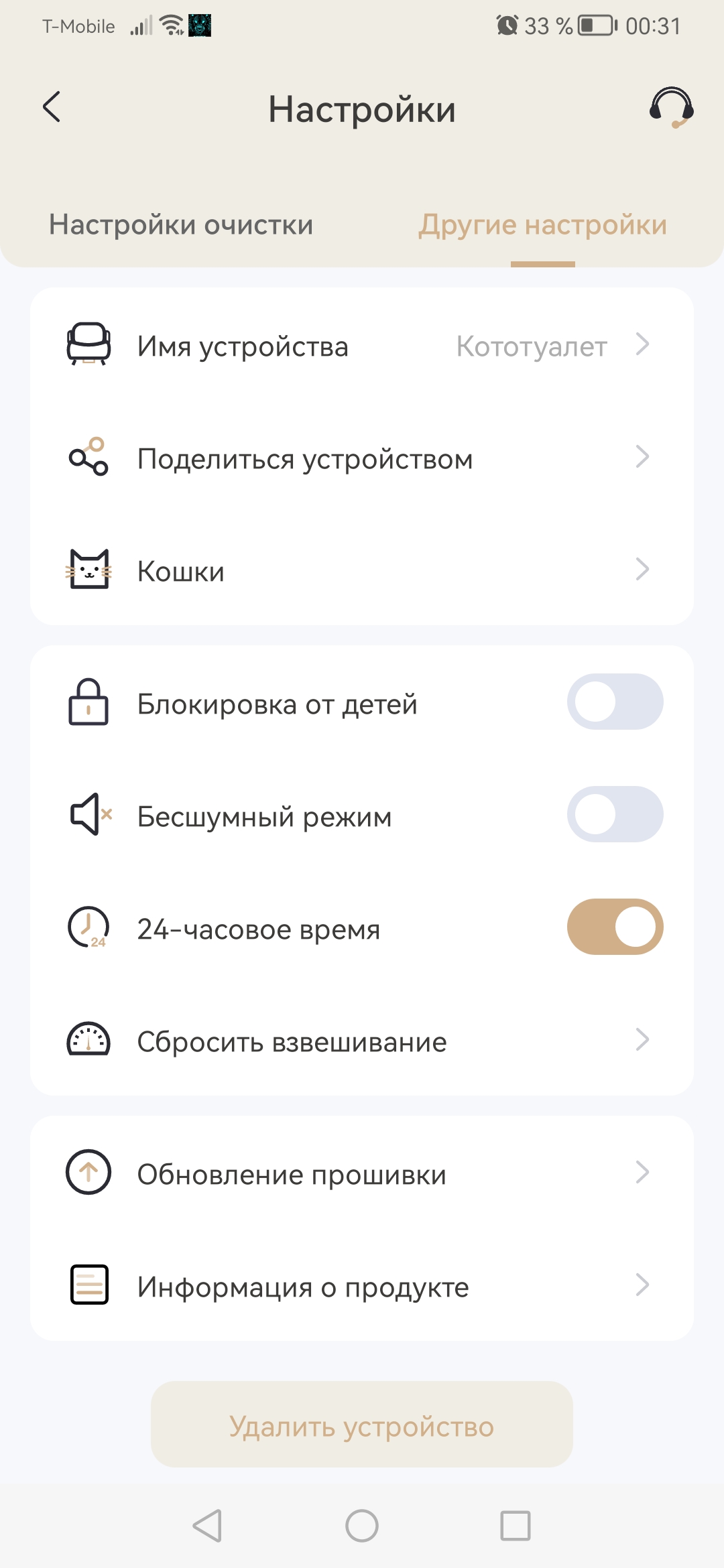Disable 24-часовое время toggle
Viewport: 724px width, 1568px height.
pos(615,927)
